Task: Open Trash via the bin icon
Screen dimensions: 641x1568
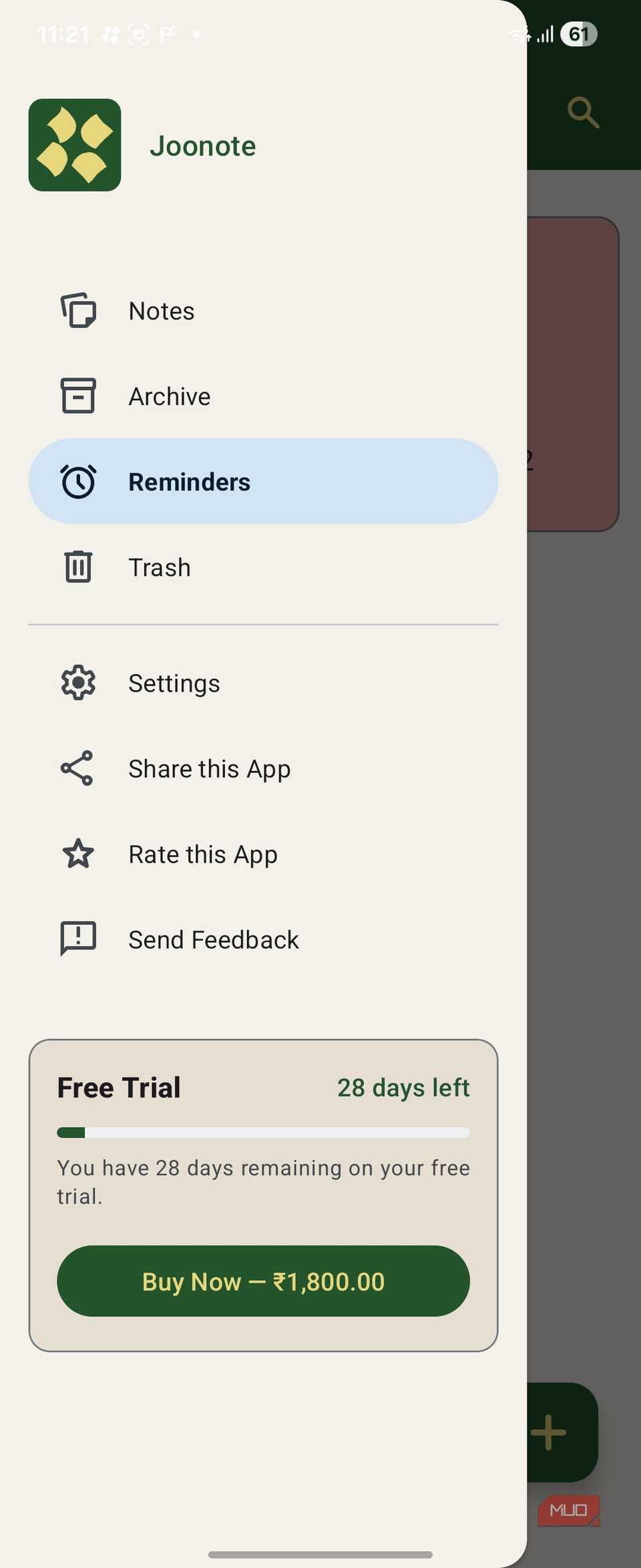Action: point(77,567)
